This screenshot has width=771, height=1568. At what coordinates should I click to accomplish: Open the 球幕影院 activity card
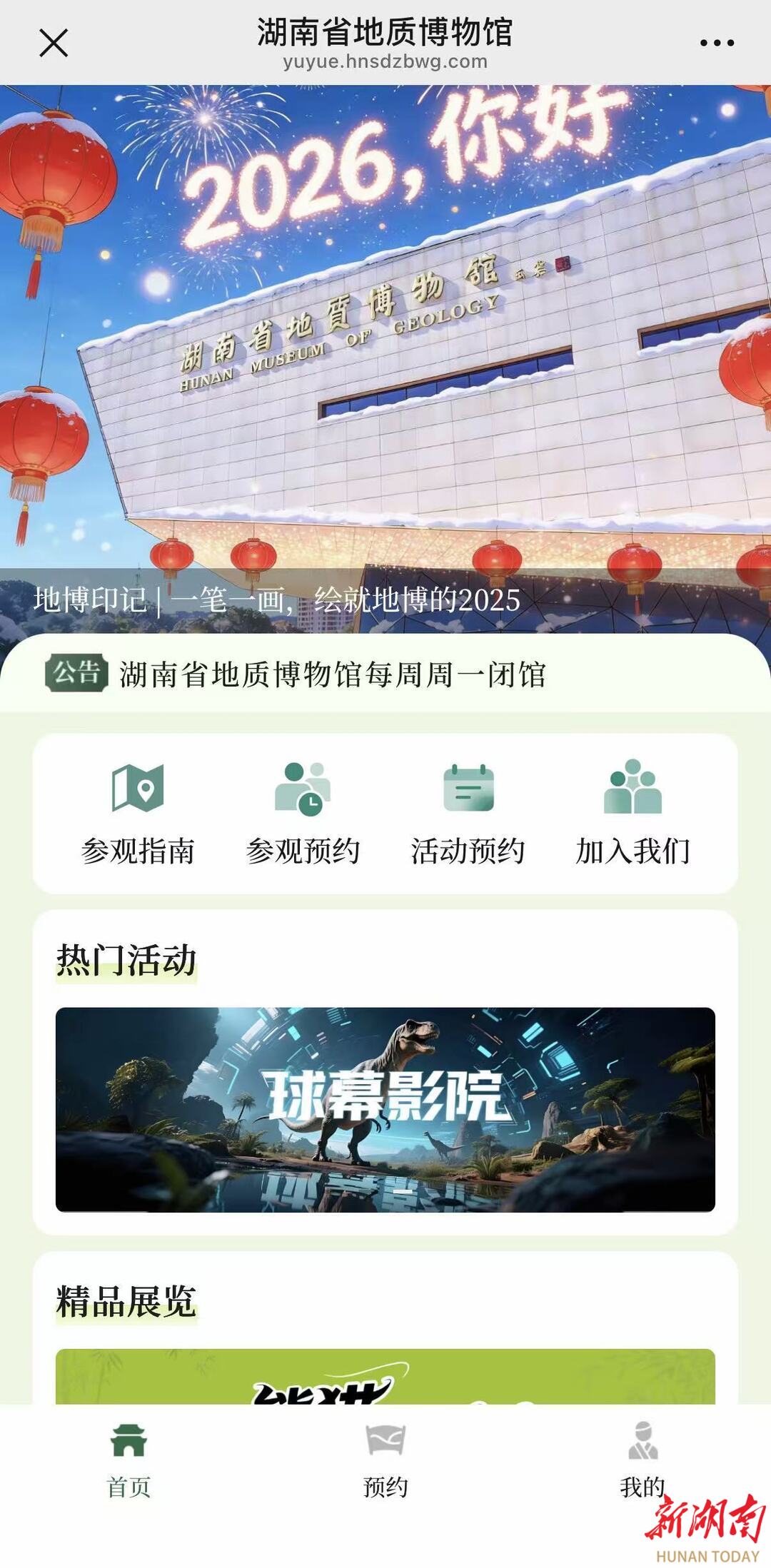click(385, 1109)
